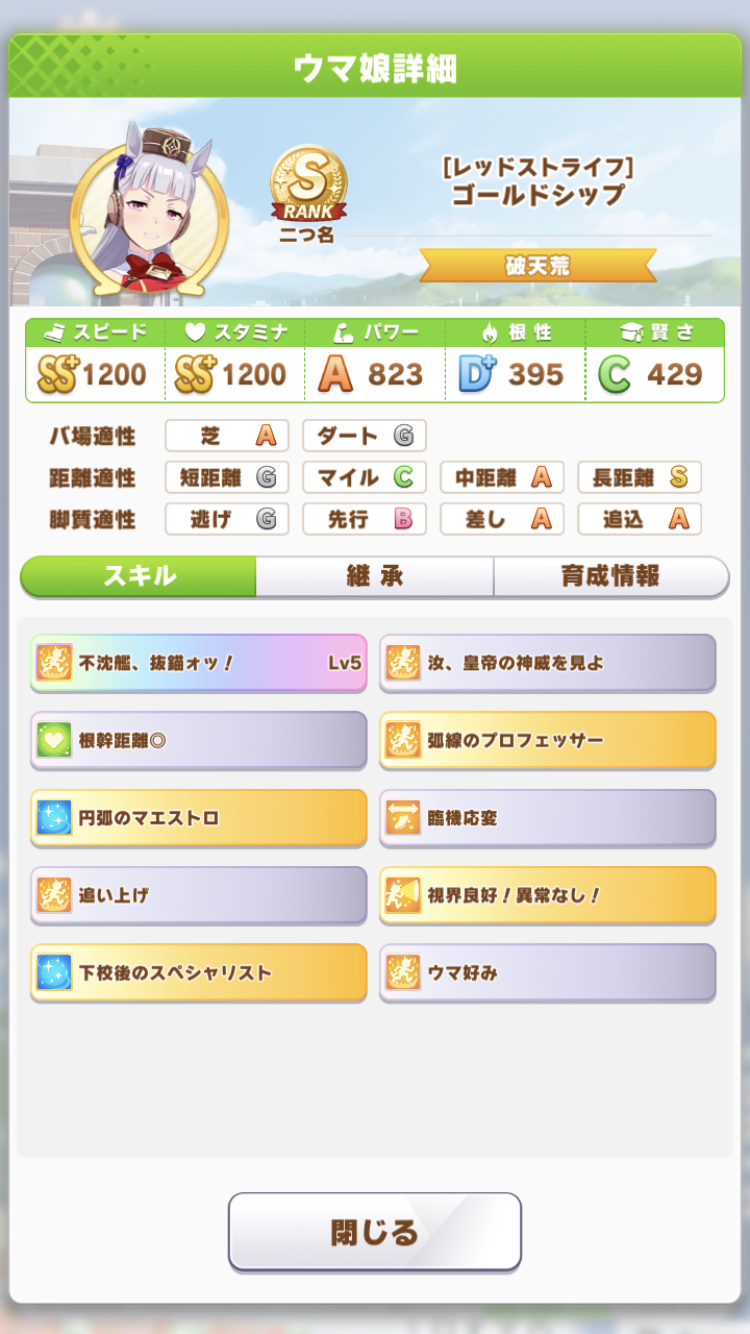Select the スキル tab
750x1334 pixels.
tap(139, 577)
